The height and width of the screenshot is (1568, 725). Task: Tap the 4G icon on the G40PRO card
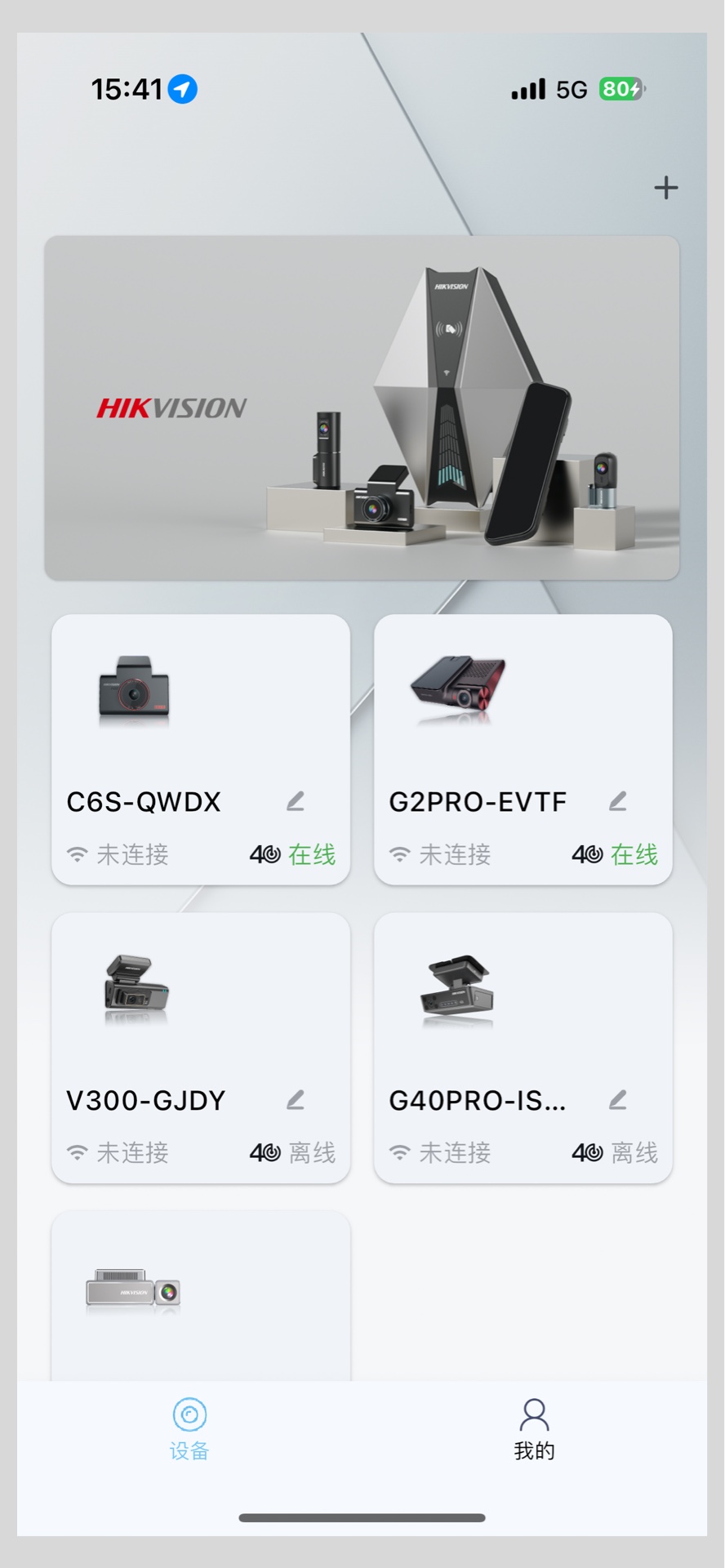point(586,1152)
